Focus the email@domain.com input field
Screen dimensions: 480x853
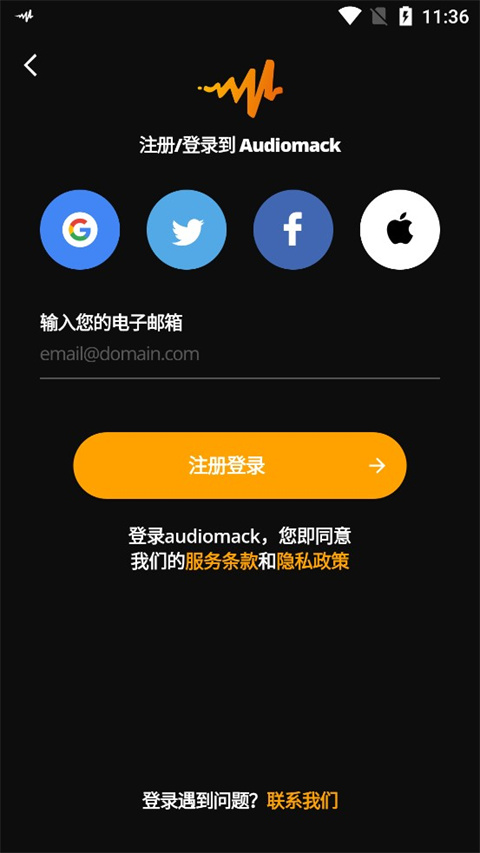click(240, 355)
